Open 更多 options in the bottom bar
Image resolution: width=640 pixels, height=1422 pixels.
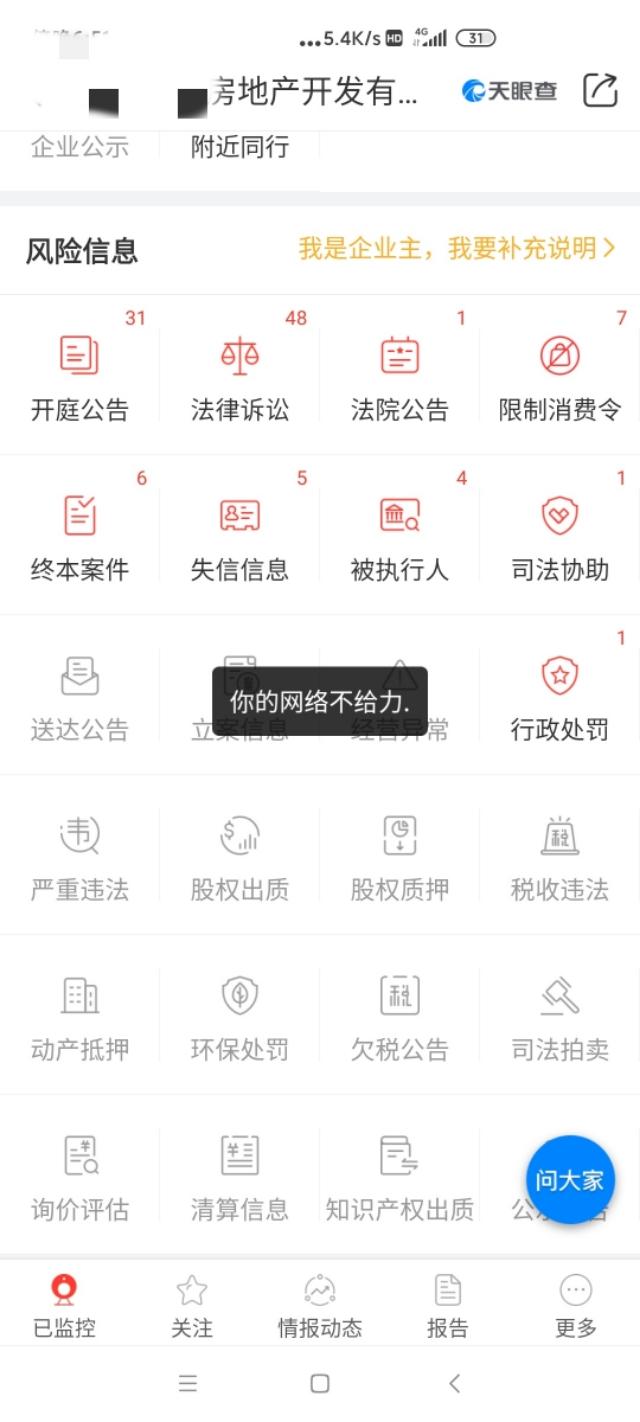[576, 1306]
